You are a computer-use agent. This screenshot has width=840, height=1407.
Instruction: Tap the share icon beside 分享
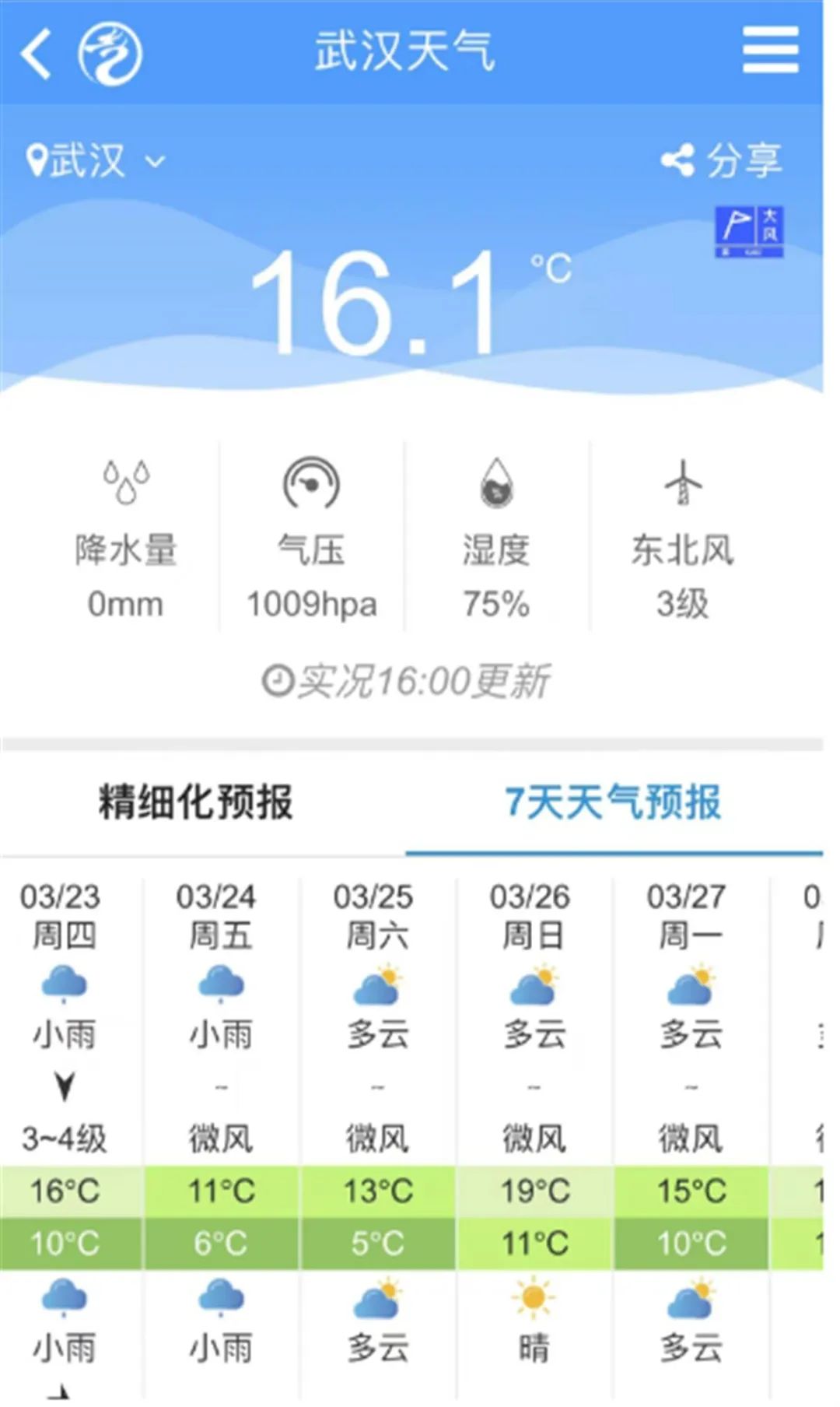[678, 160]
